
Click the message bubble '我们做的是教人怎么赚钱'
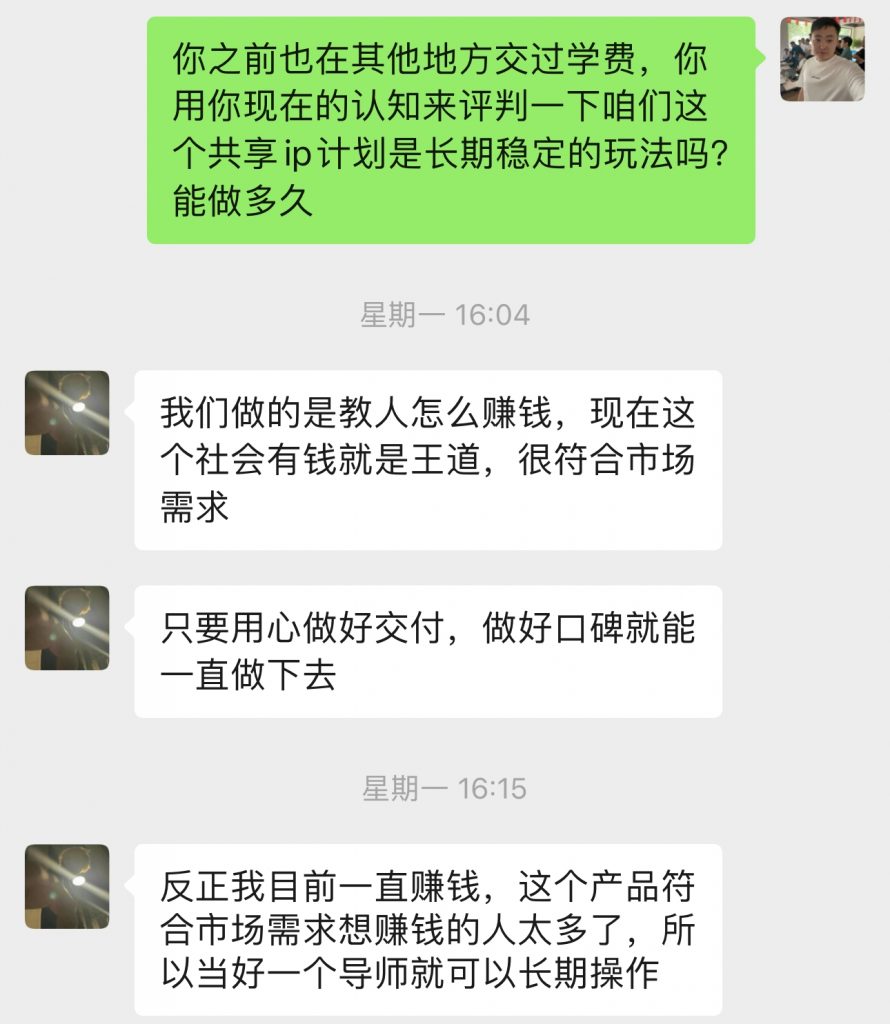click(x=430, y=455)
